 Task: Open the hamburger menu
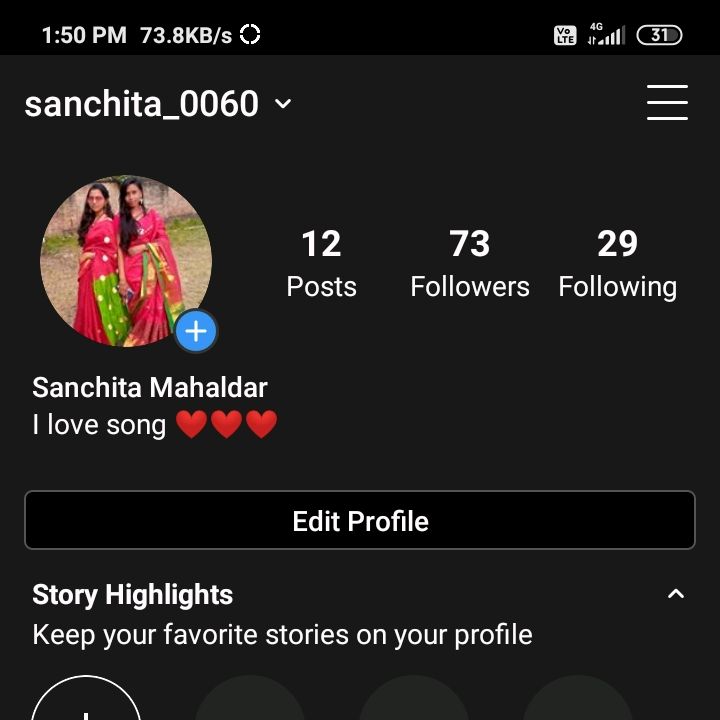667,103
